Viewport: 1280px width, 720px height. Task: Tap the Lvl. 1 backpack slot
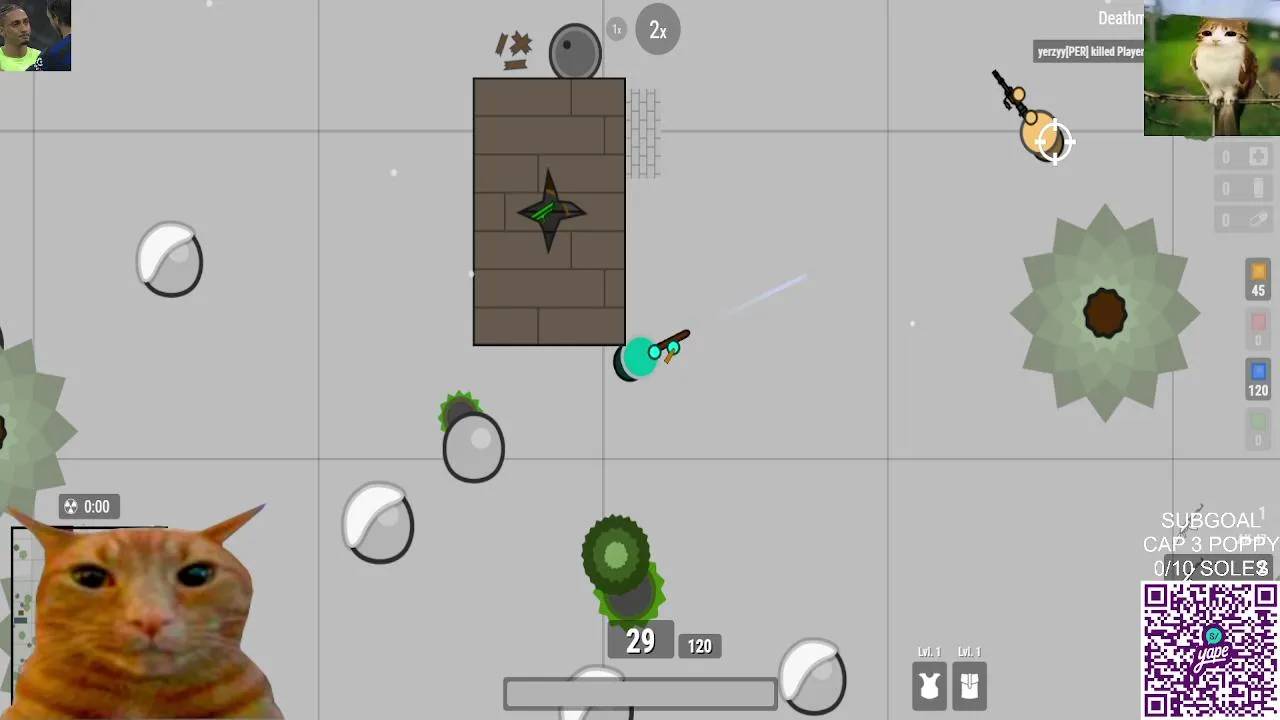tap(969, 686)
